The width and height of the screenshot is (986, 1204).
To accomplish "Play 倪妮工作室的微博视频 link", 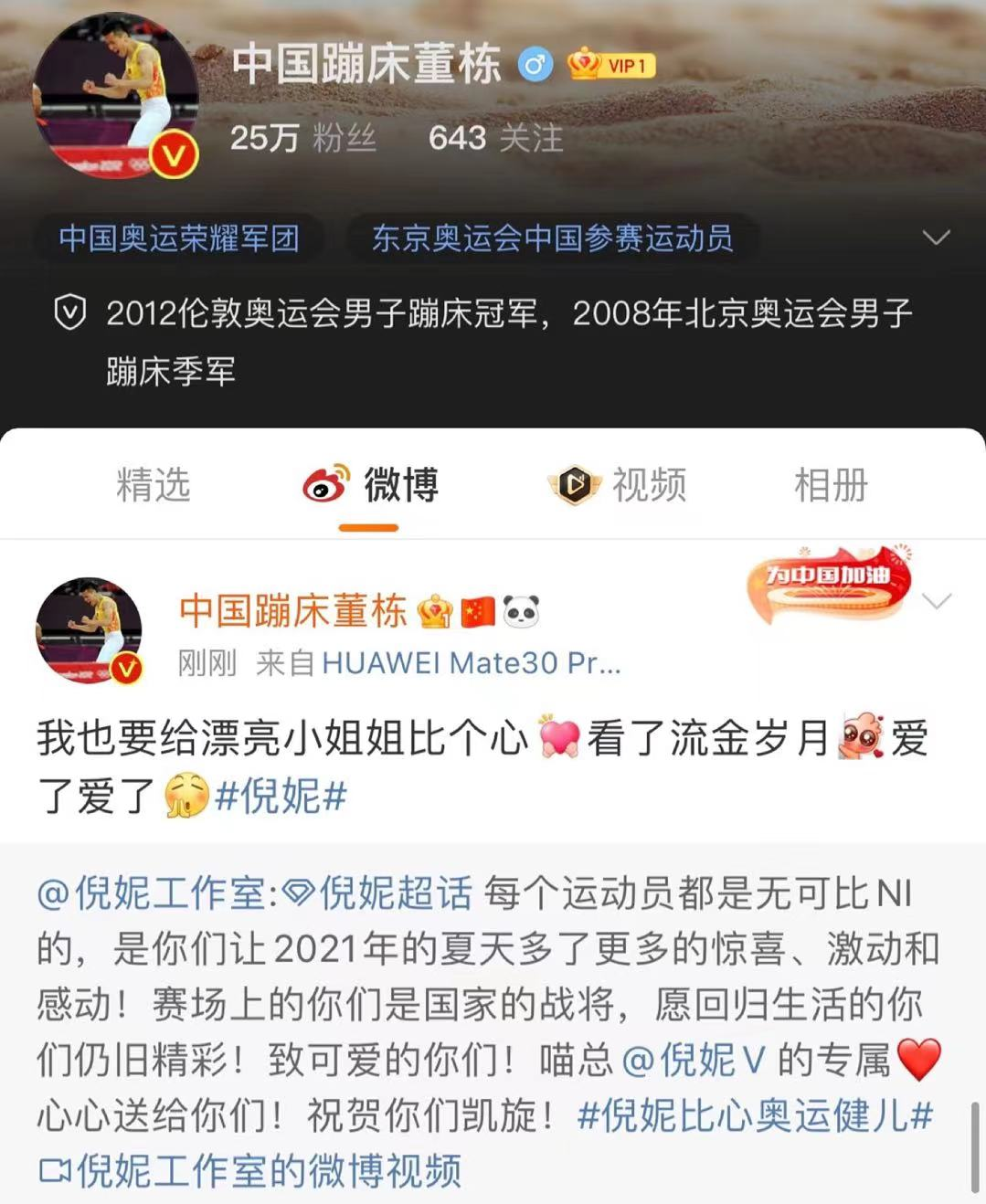I will pyautogui.click(x=250, y=1171).
